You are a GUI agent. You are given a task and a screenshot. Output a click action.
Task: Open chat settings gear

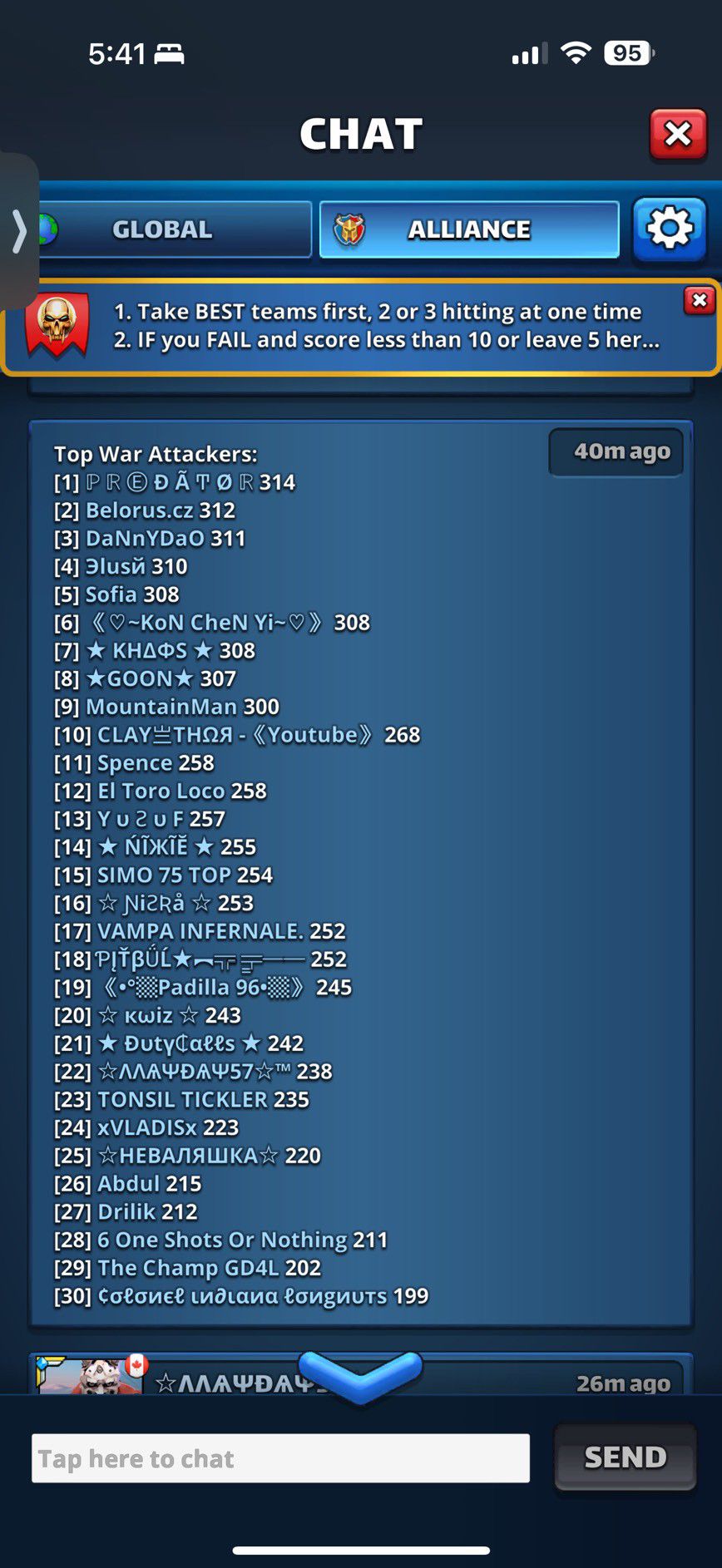coord(670,229)
